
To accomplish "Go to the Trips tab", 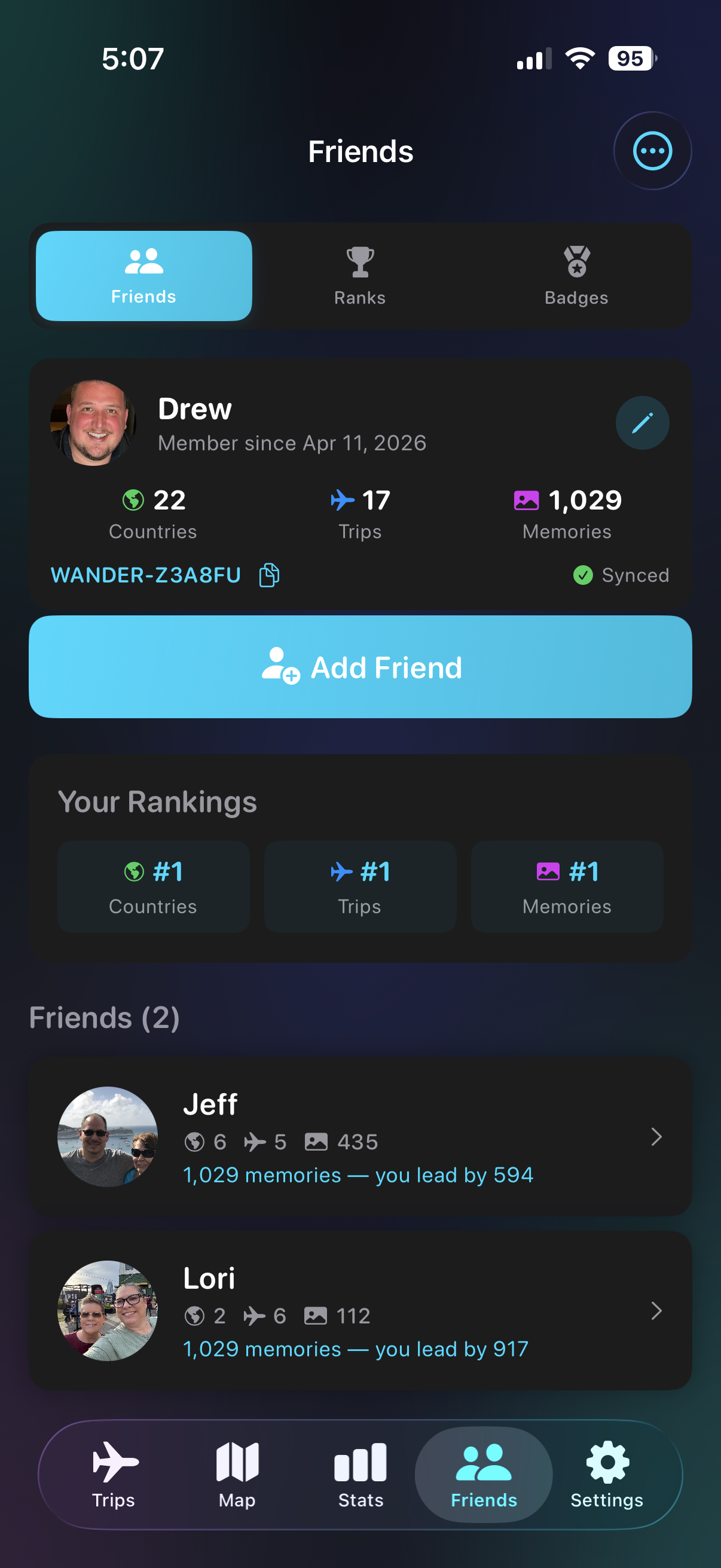I will click(x=114, y=1474).
